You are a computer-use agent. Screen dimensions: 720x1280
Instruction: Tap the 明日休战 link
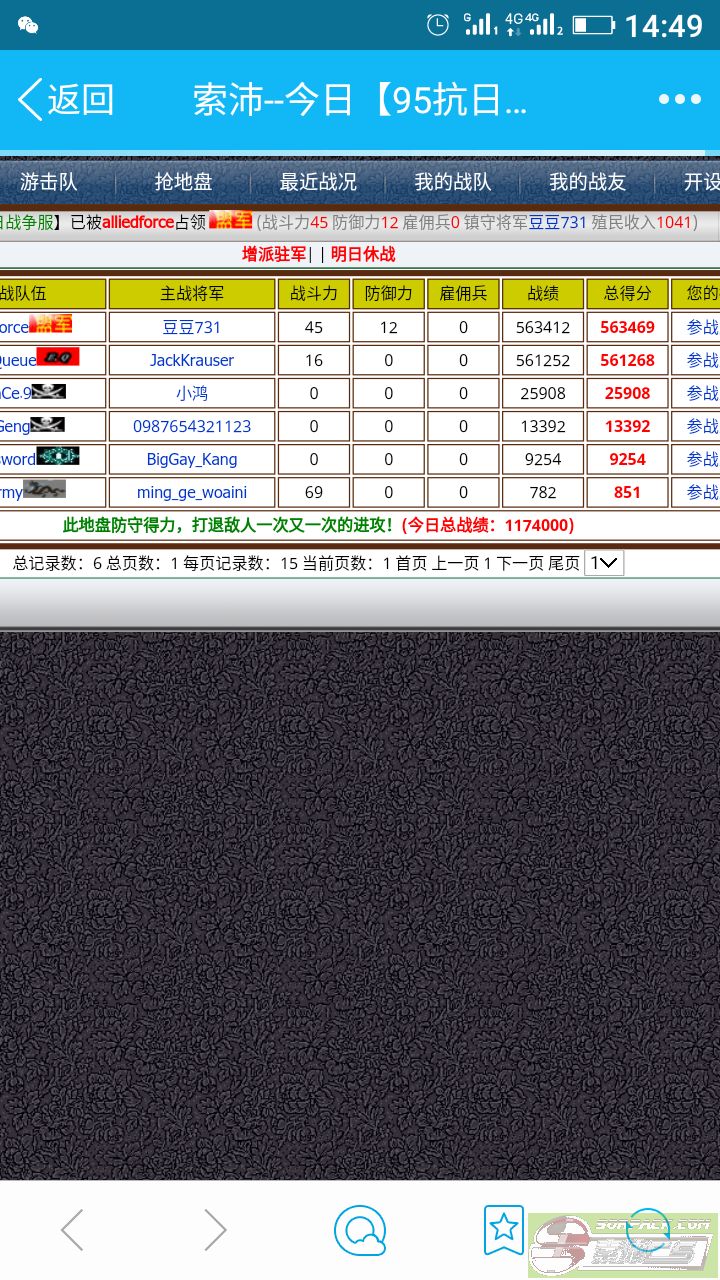pos(363,254)
